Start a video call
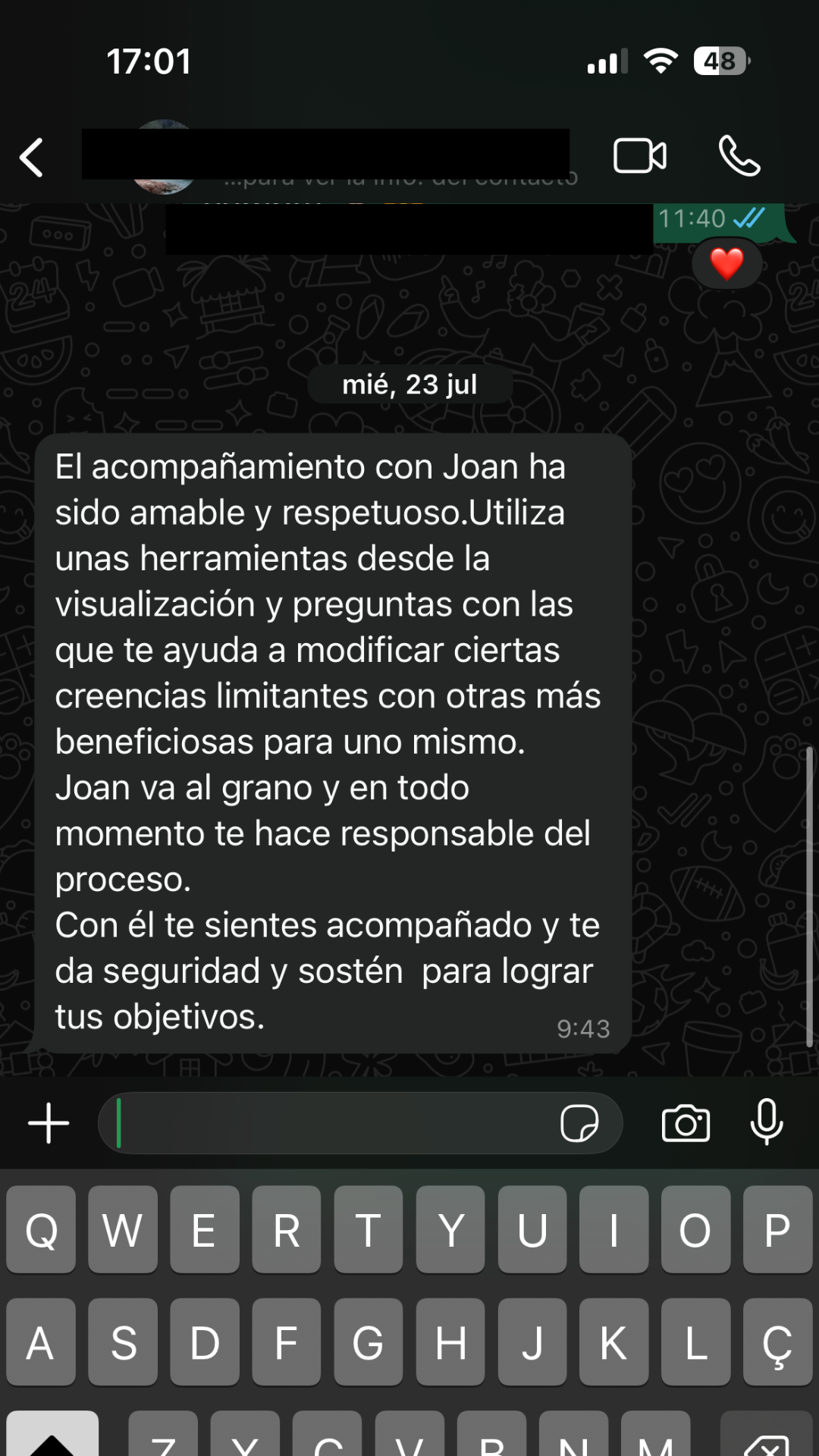This screenshot has width=819, height=1456. [639, 156]
